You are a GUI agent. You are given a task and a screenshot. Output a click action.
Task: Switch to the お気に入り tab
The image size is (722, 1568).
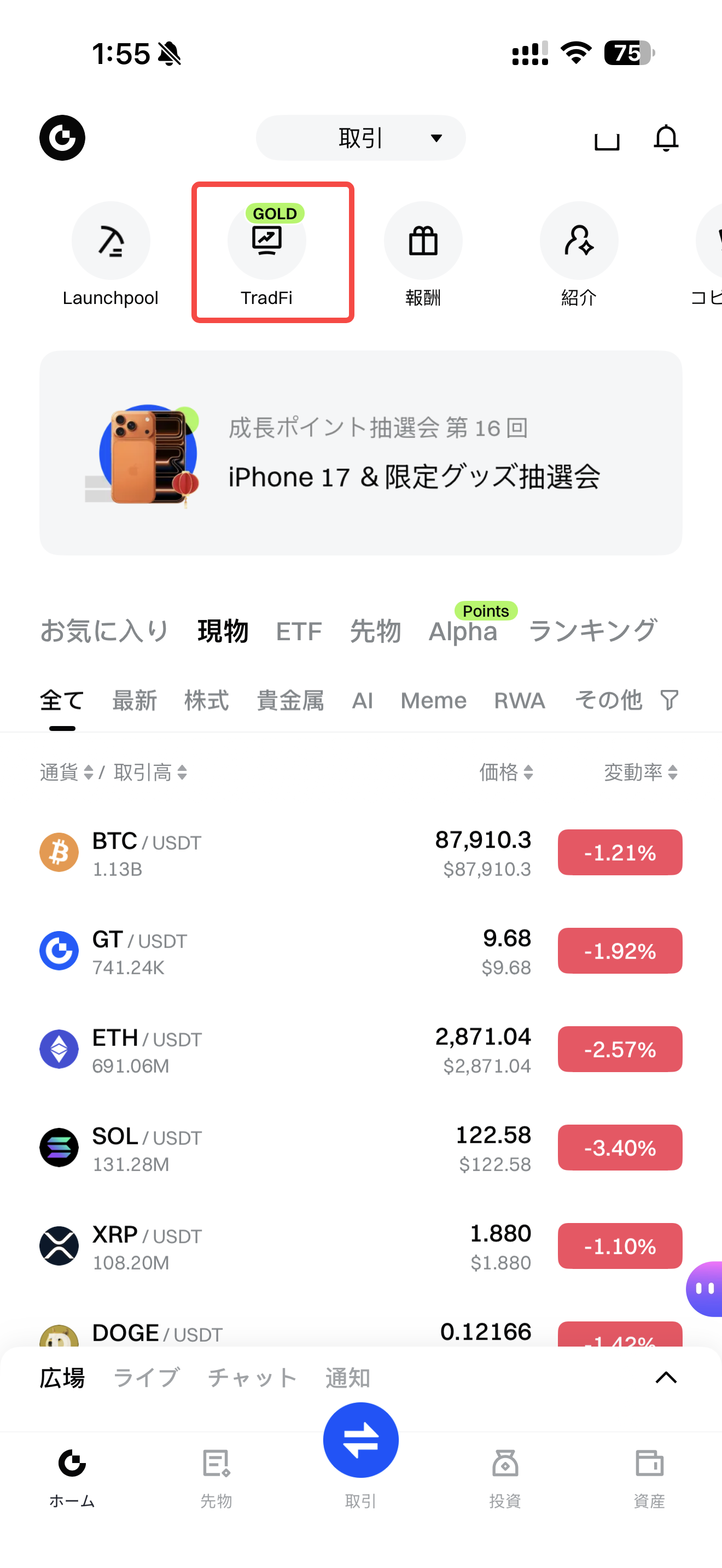click(104, 630)
